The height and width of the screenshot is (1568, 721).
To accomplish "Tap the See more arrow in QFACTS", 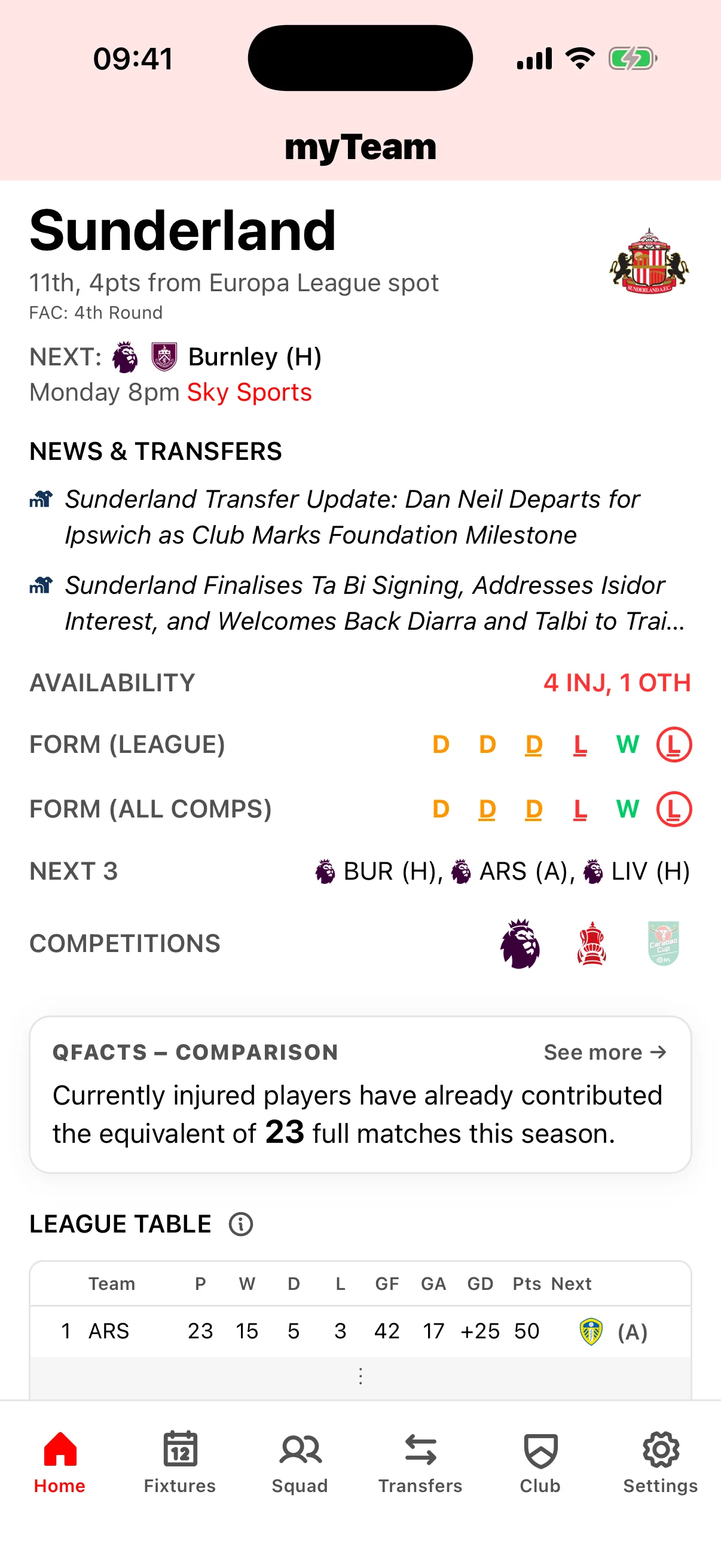I will (605, 1051).
